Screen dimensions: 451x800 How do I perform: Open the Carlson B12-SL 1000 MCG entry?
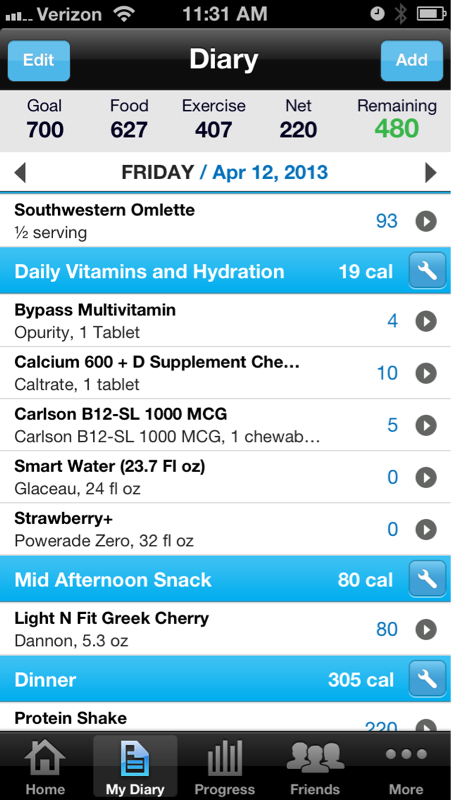click(x=226, y=425)
